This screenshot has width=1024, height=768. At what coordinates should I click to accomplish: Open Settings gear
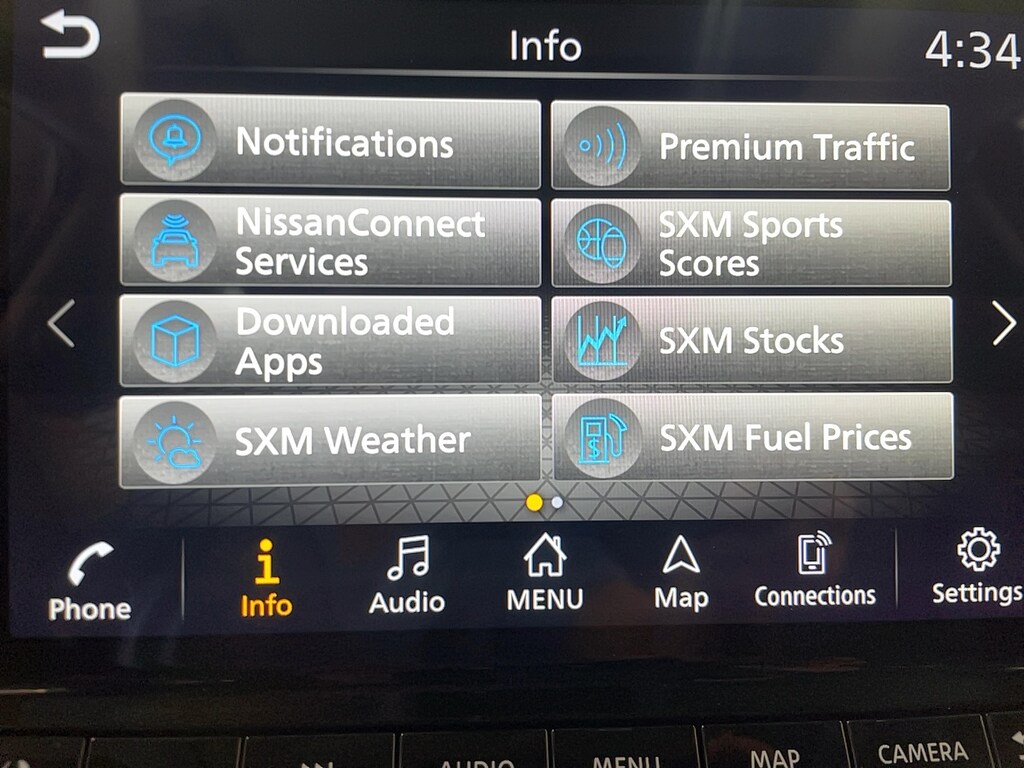977,568
